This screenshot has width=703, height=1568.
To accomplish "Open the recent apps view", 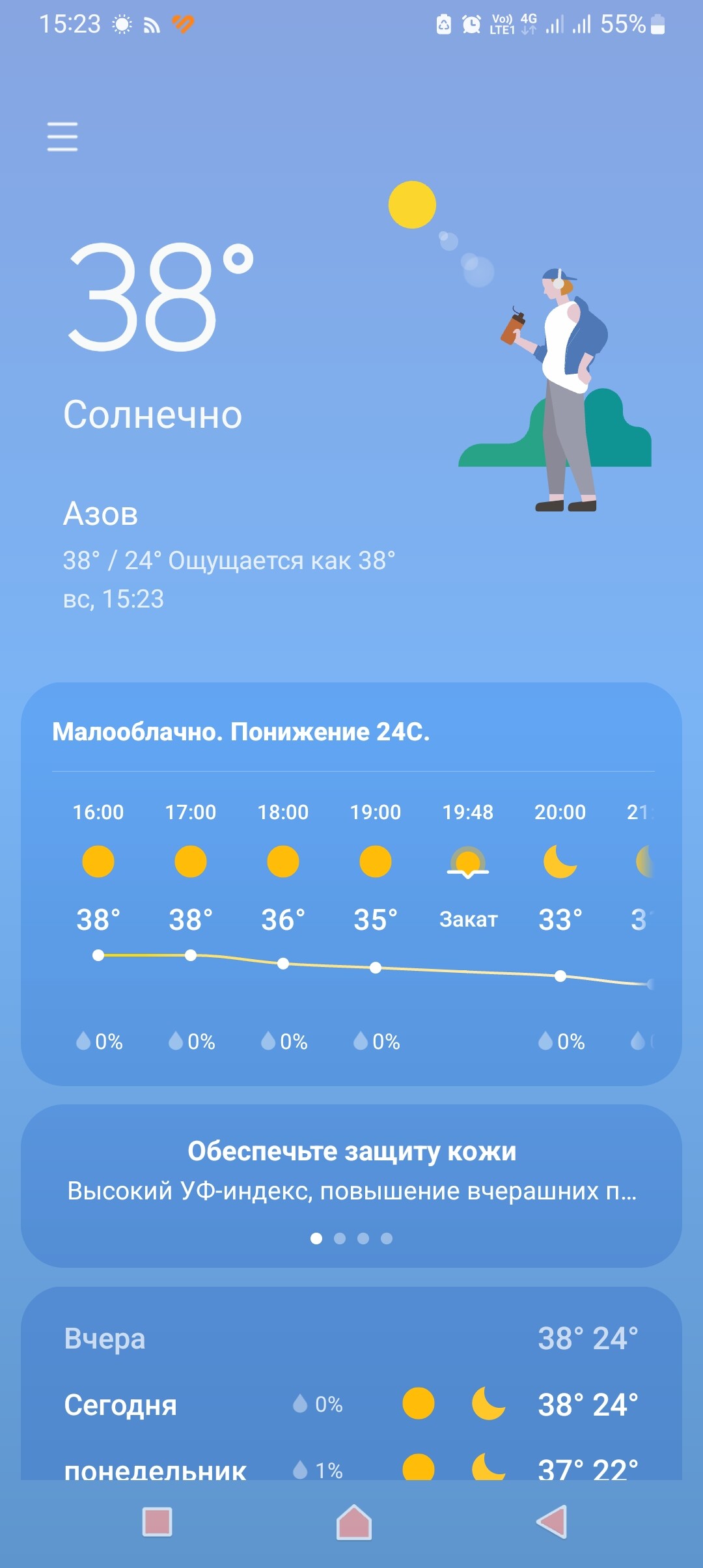I will click(x=157, y=1522).
